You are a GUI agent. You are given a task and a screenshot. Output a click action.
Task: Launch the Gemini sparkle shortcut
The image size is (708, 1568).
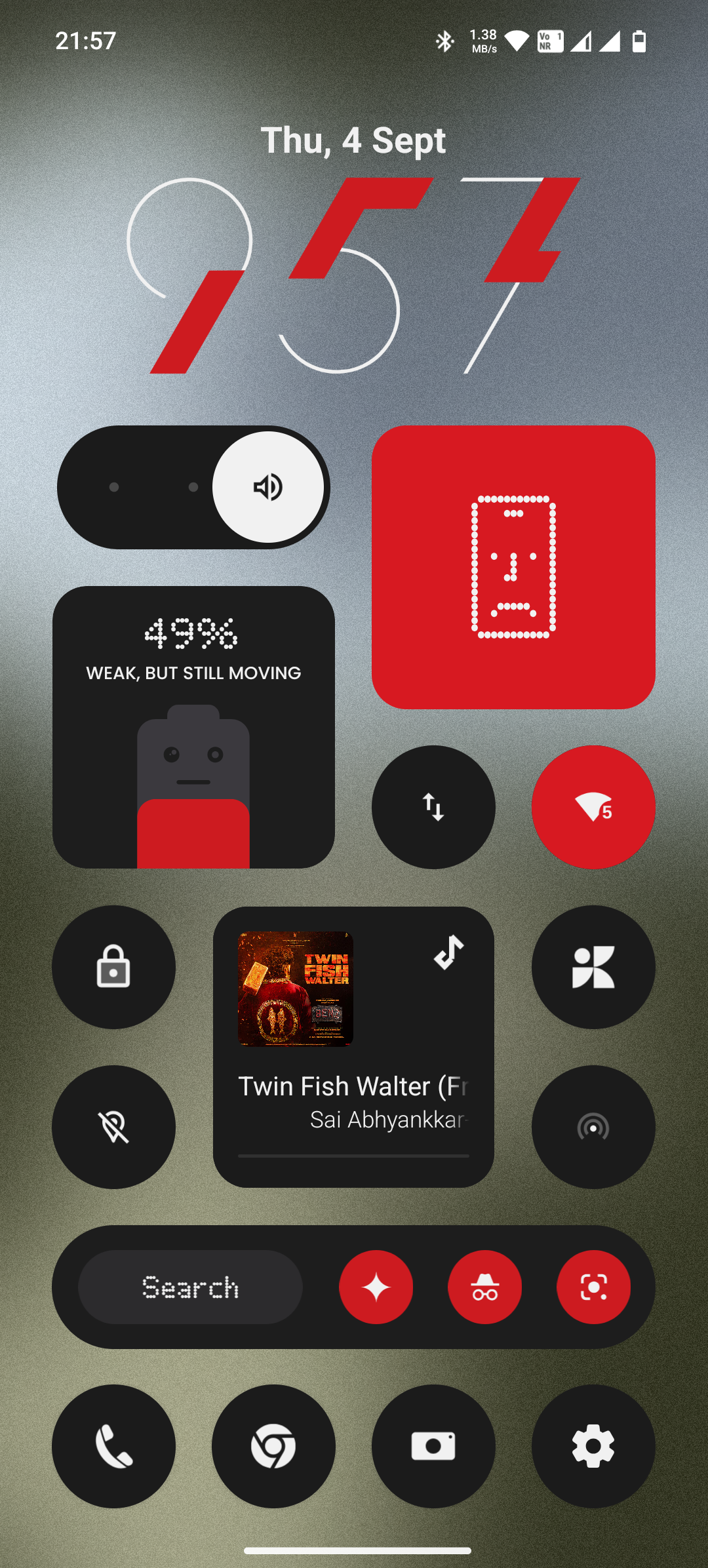tap(376, 1287)
